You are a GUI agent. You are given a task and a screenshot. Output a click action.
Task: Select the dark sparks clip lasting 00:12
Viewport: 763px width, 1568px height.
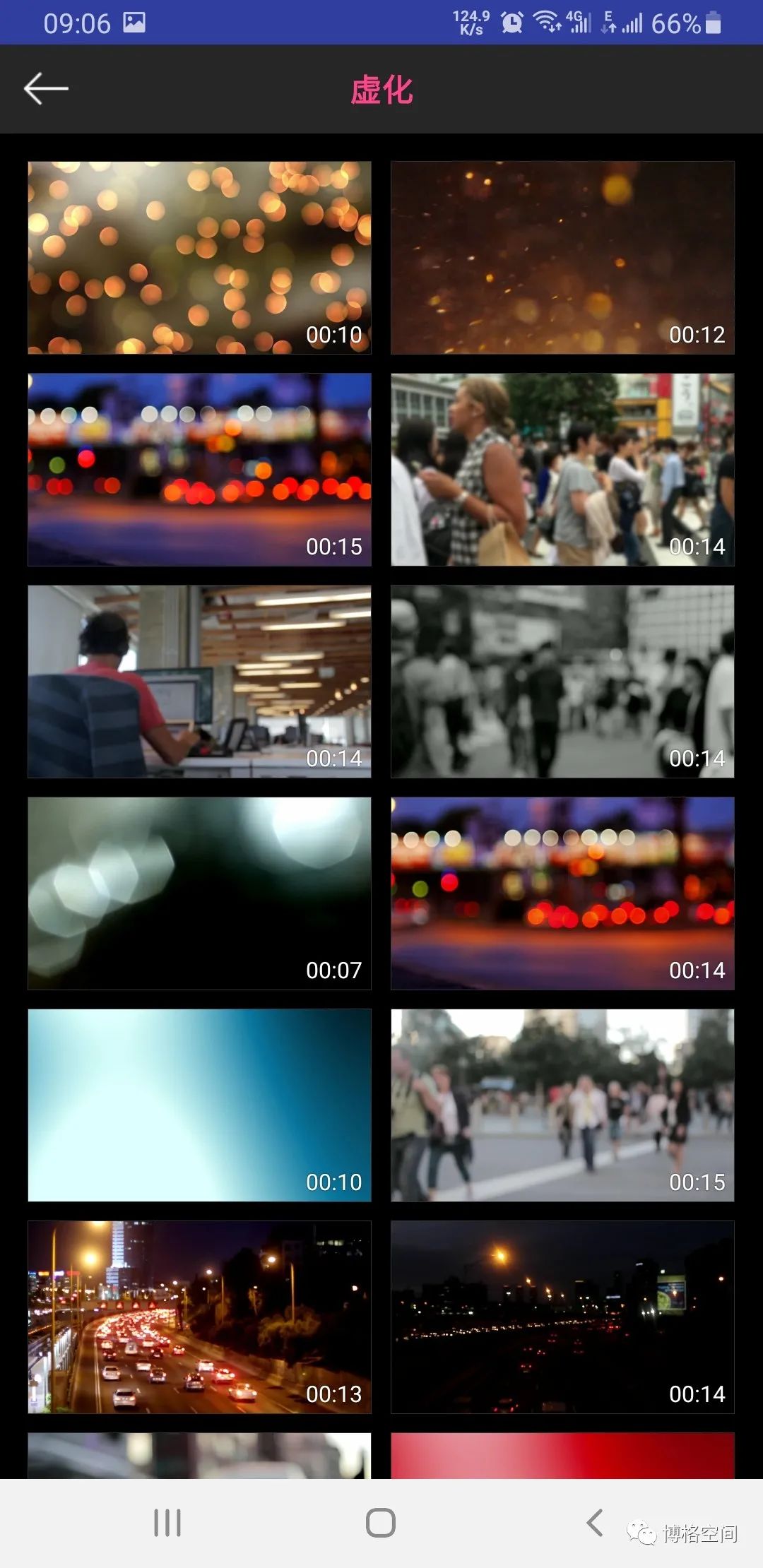pos(562,258)
